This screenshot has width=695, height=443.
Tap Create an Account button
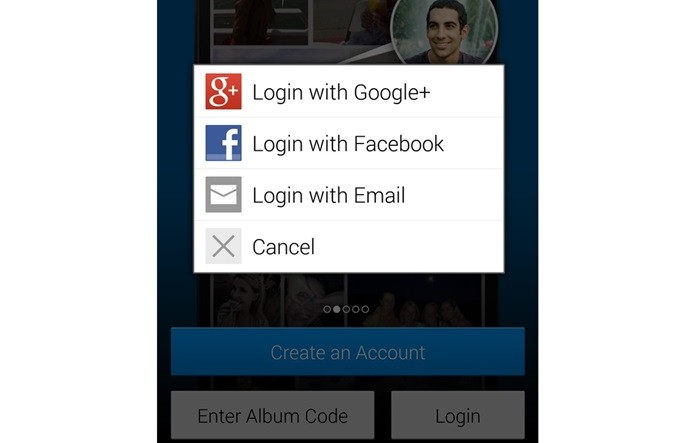click(347, 353)
